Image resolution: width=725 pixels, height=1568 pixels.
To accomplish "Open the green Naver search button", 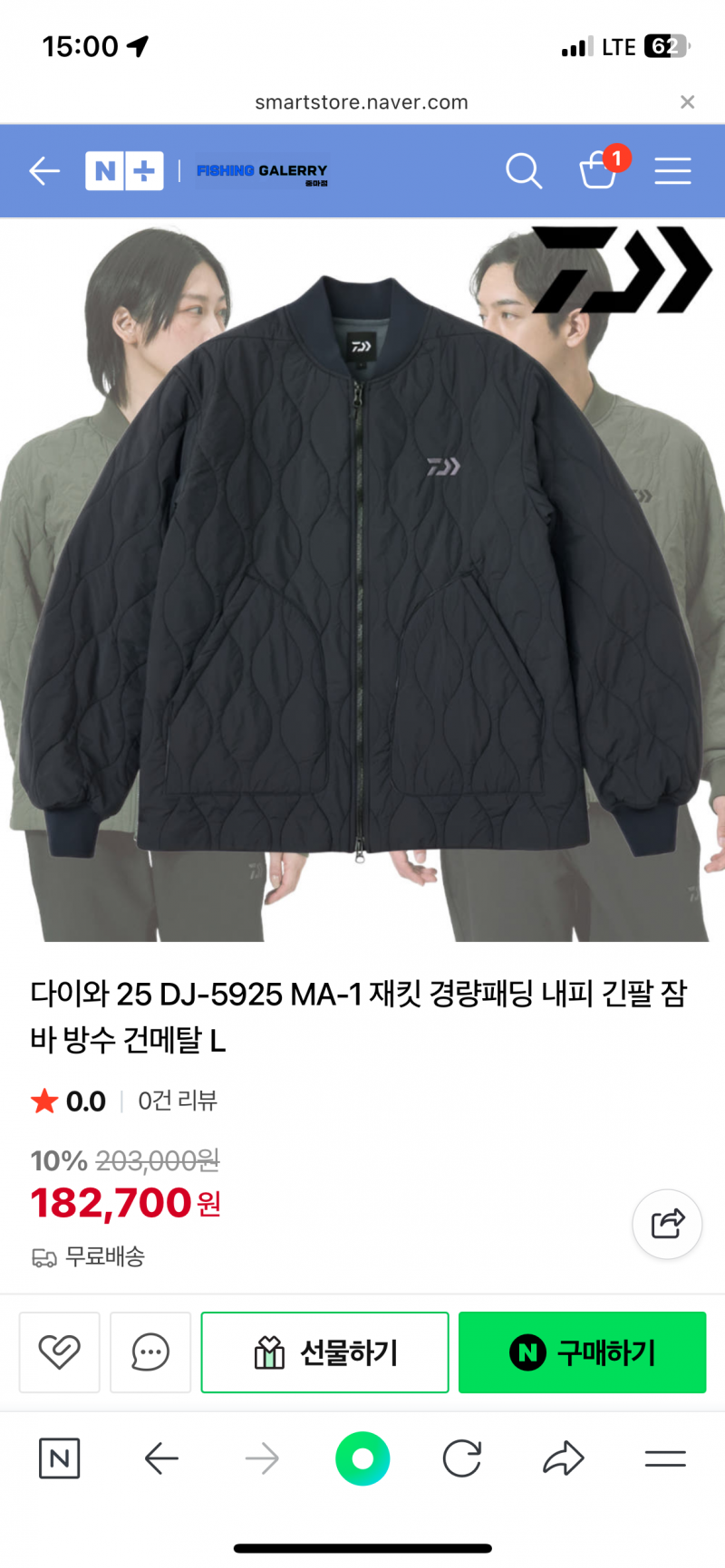I will click(x=362, y=1458).
